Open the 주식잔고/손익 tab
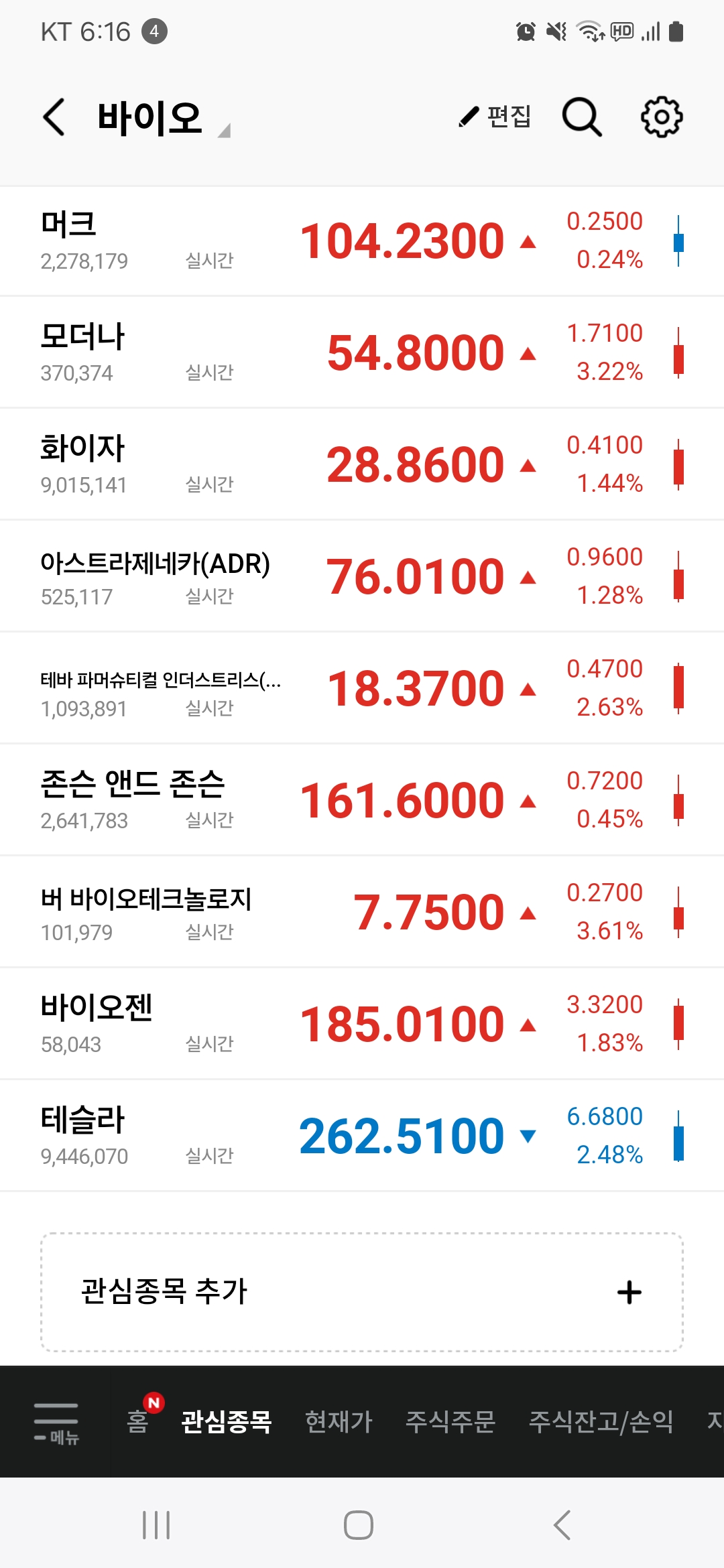The width and height of the screenshot is (724, 1568). tap(601, 1421)
